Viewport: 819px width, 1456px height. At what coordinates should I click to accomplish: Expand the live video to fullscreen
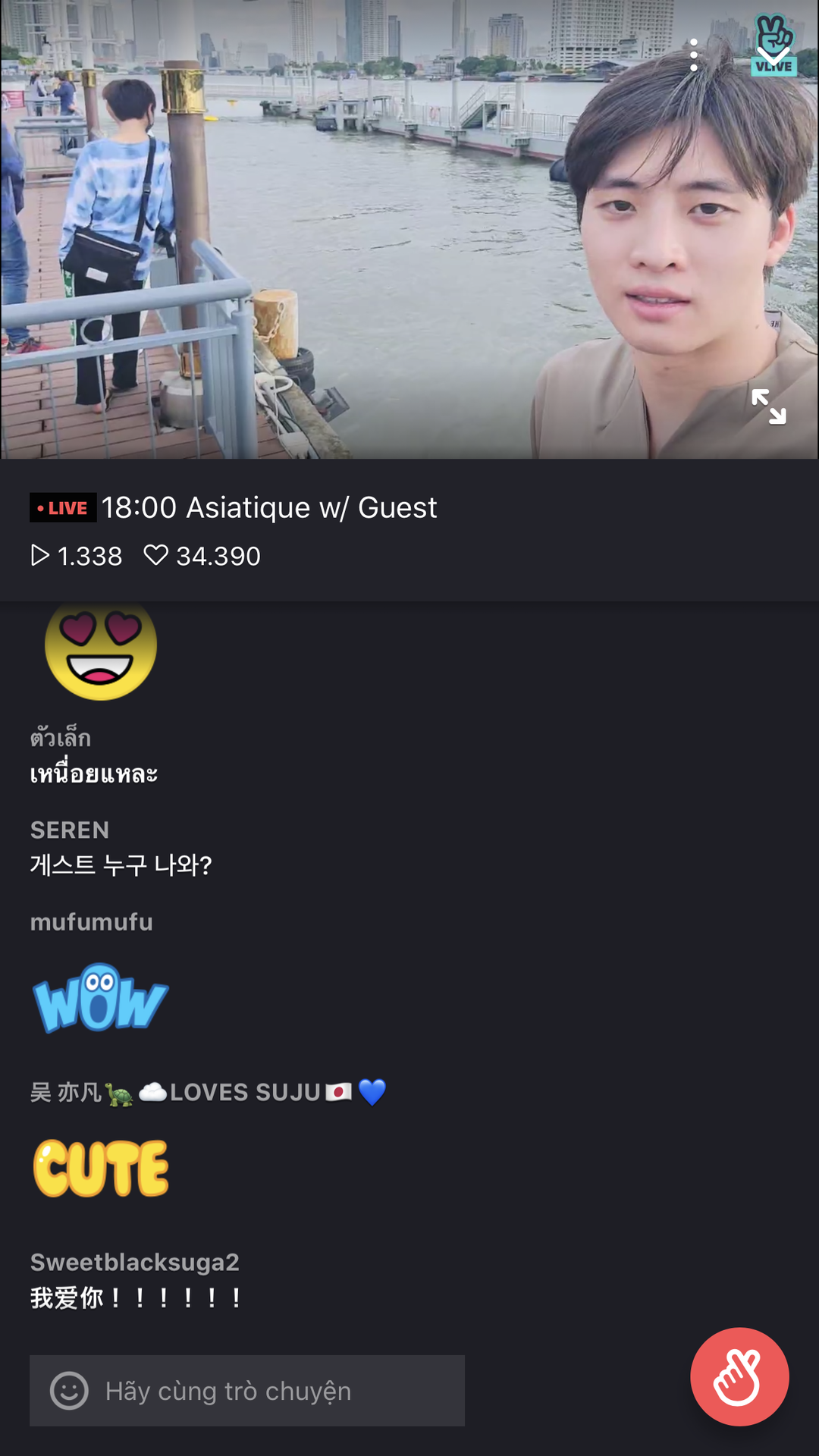point(768,406)
